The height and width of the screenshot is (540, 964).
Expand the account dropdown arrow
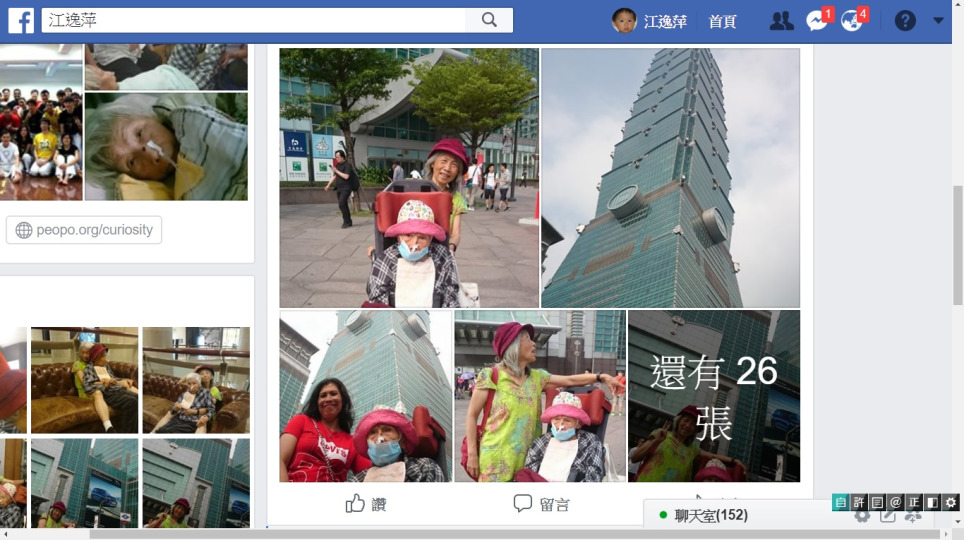click(938, 21)
